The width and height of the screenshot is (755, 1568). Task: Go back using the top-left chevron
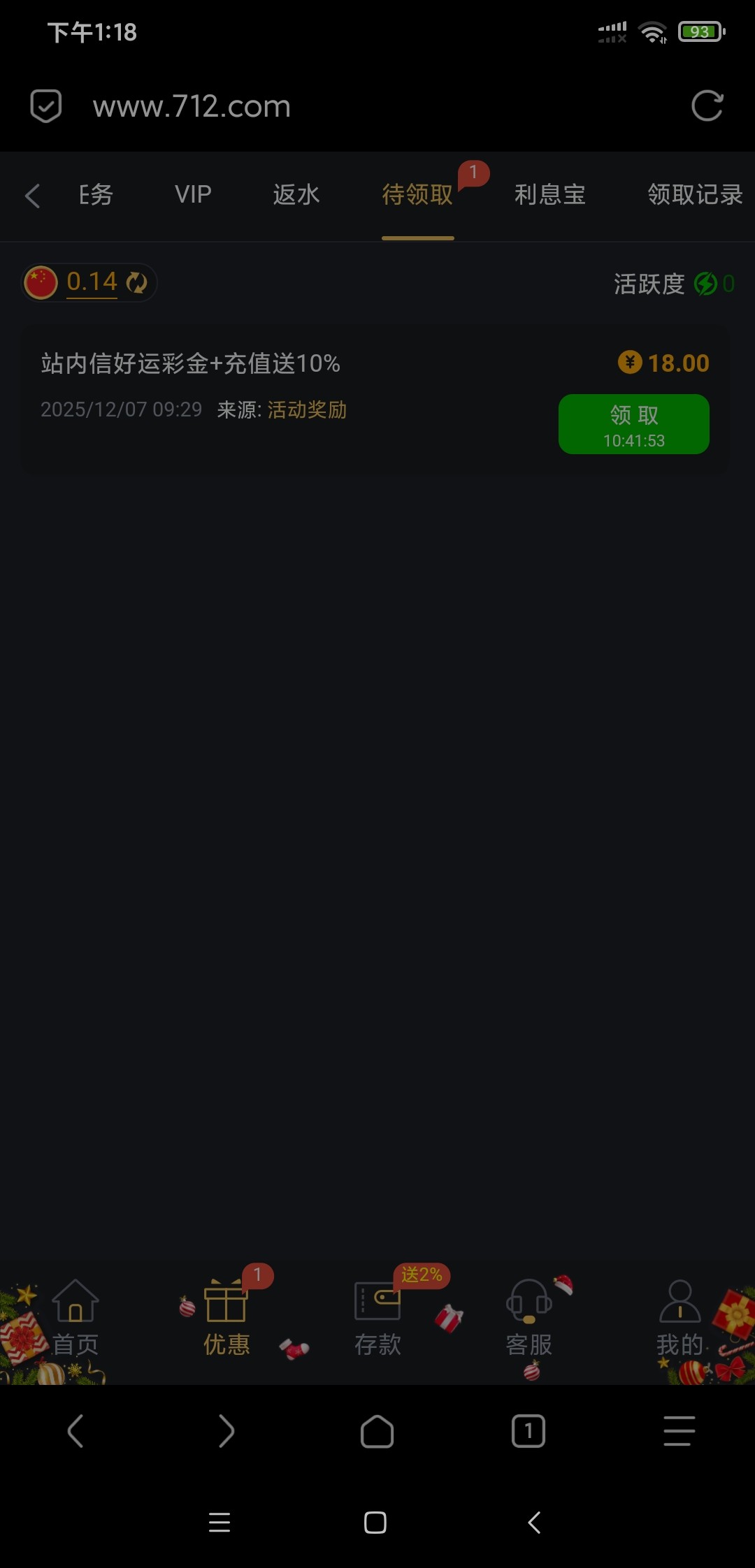[32, 196]
